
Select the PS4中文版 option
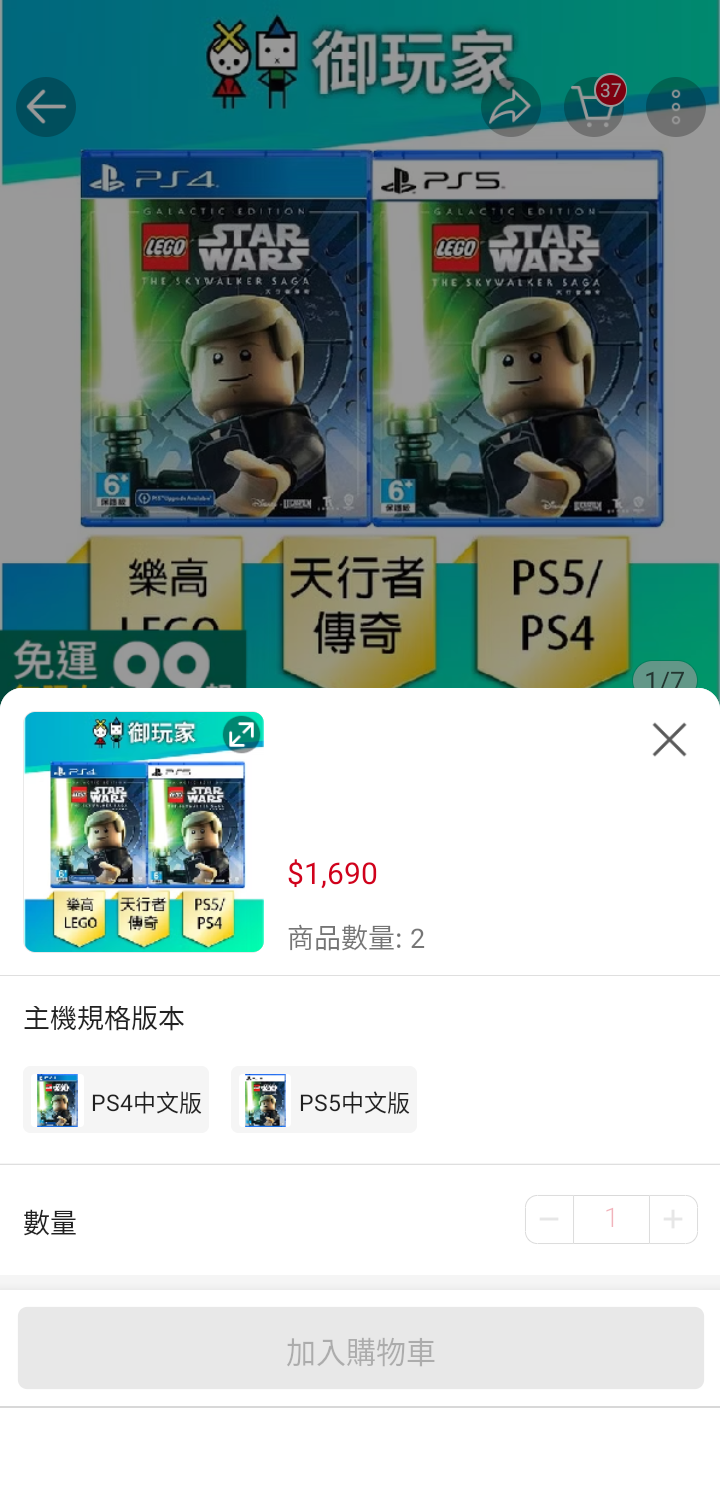click(x=116, y=1100)
